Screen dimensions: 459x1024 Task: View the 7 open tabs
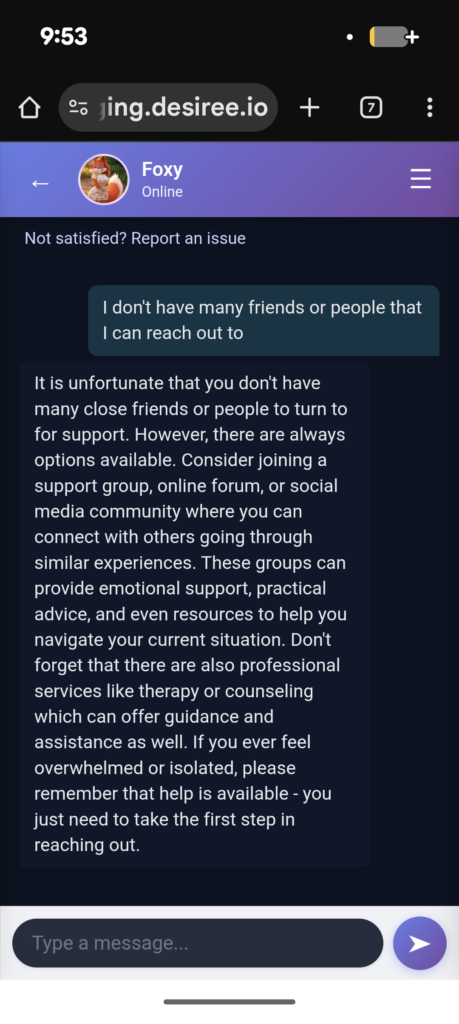tap(371, 108)
